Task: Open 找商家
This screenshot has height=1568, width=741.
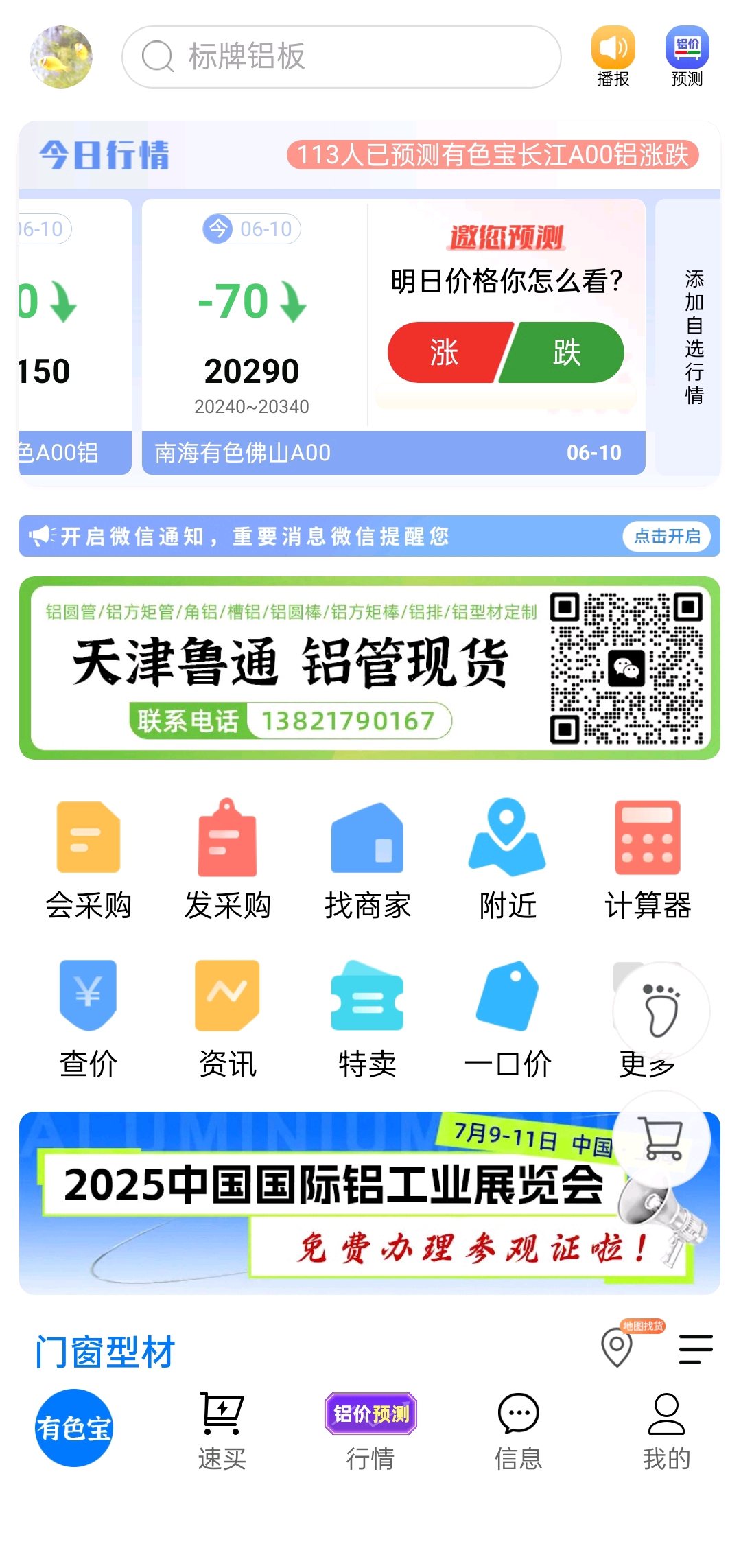Action: [368, 860]
